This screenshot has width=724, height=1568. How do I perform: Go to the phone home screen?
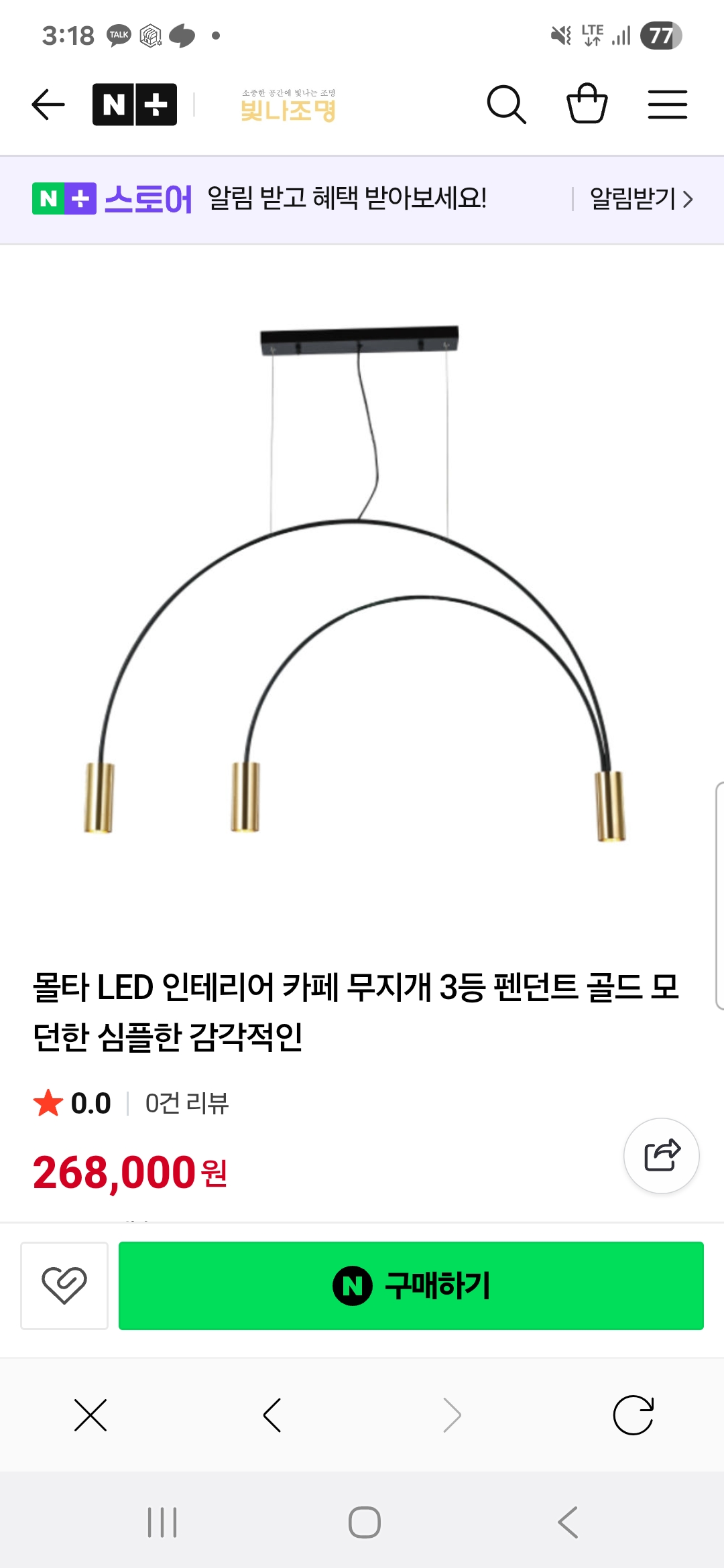364,1522
